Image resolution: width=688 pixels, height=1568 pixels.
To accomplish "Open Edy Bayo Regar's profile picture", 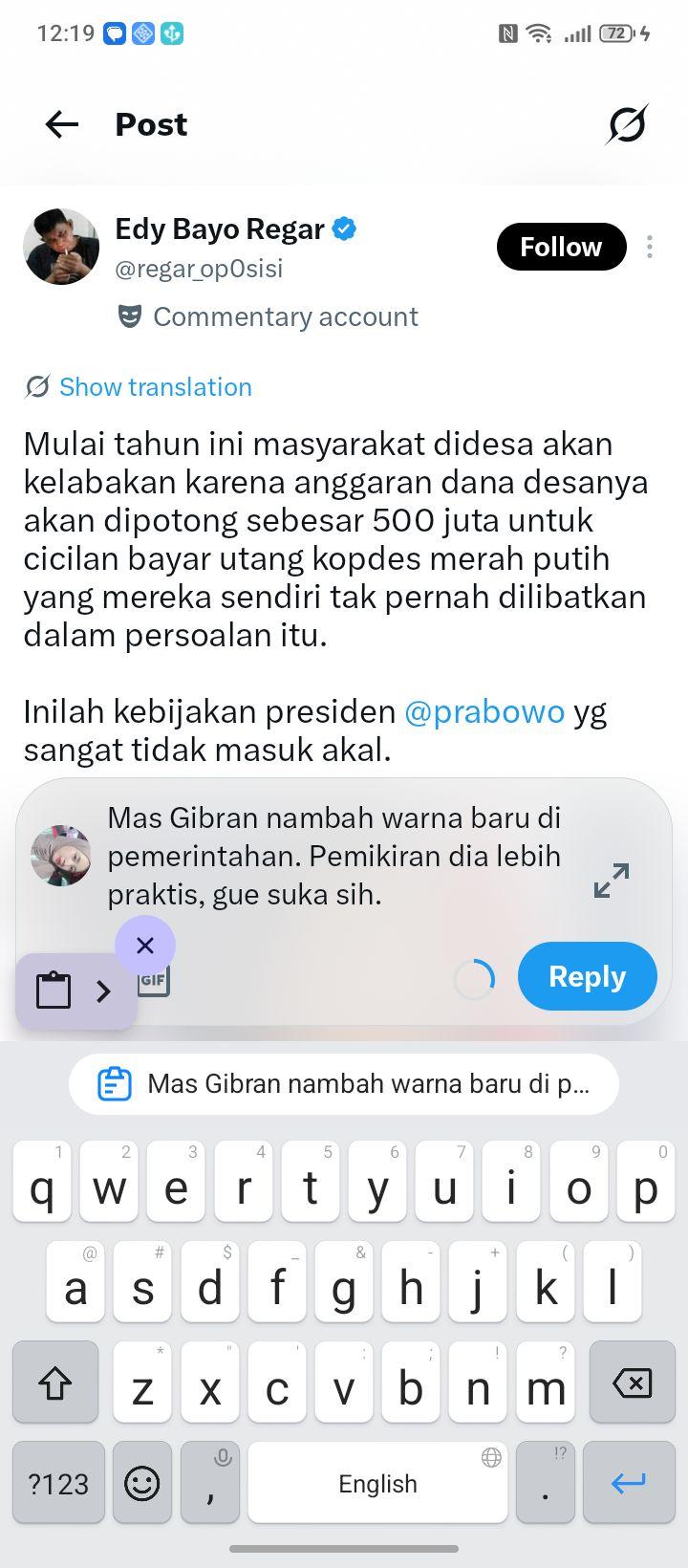I will click(61, 247).
